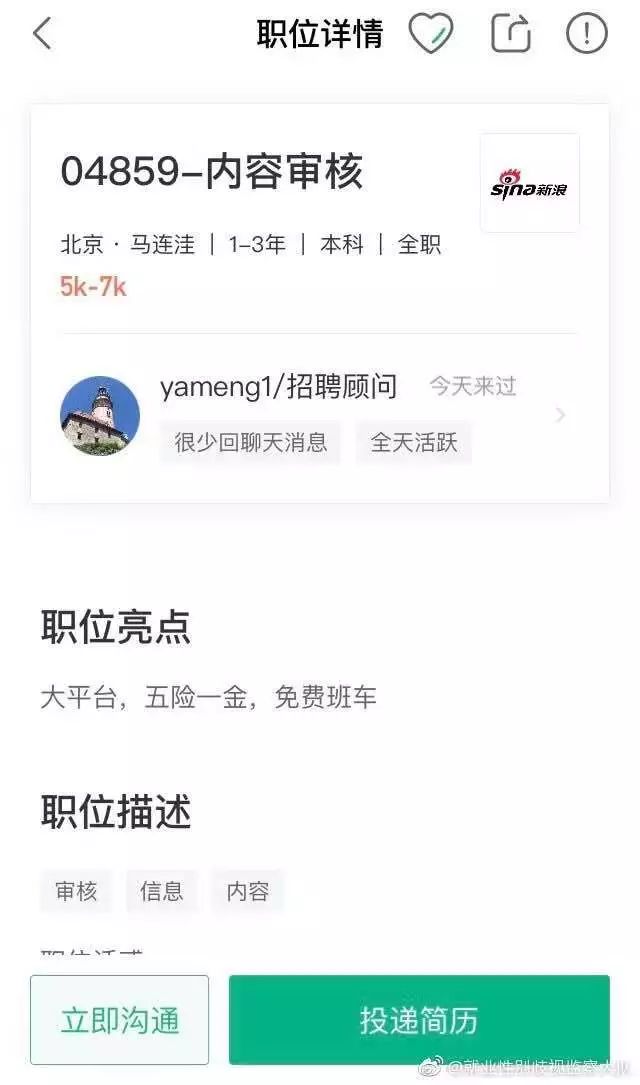Select the 审核 tag
640x1085 pixels.
[76, 891]
